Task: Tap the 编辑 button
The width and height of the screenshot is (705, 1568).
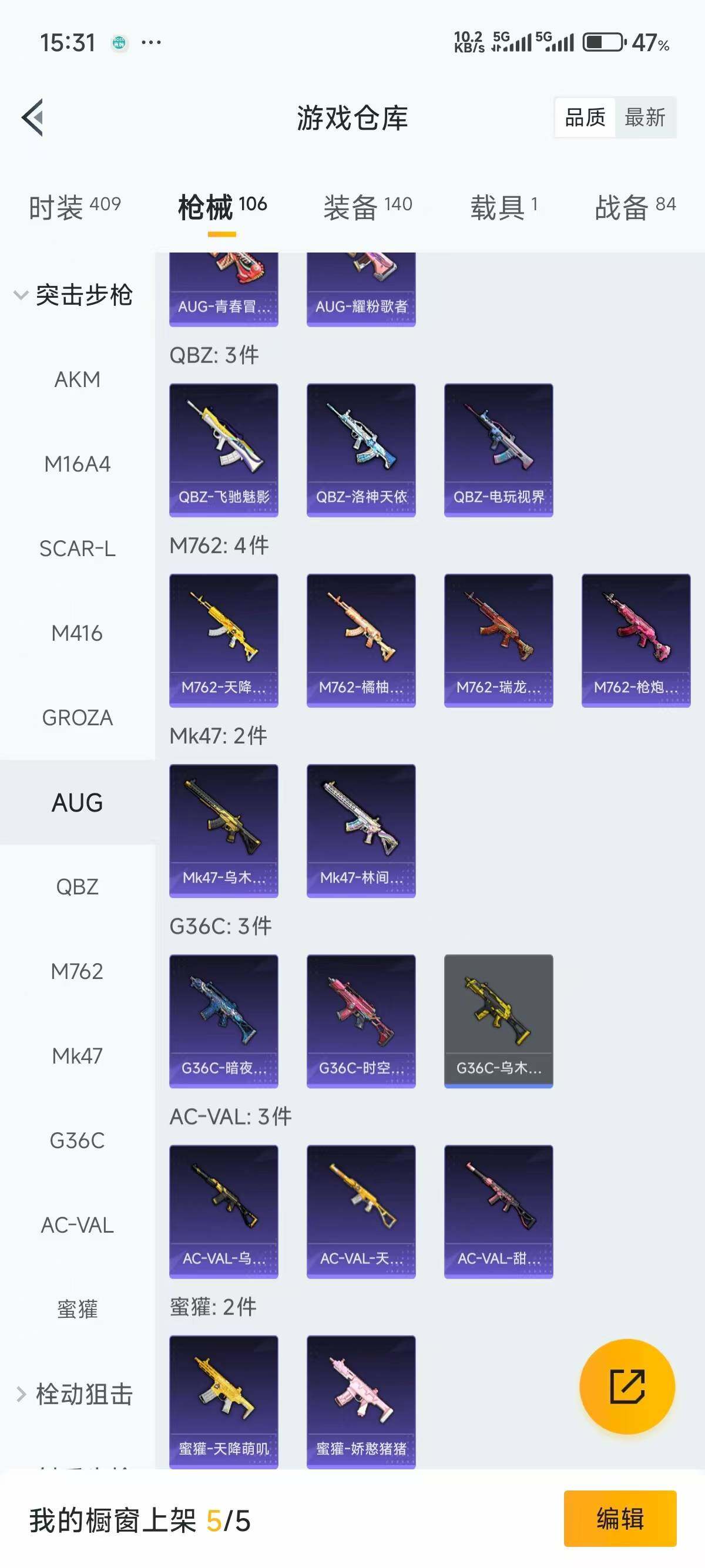Action: [x=620, y=1518]
